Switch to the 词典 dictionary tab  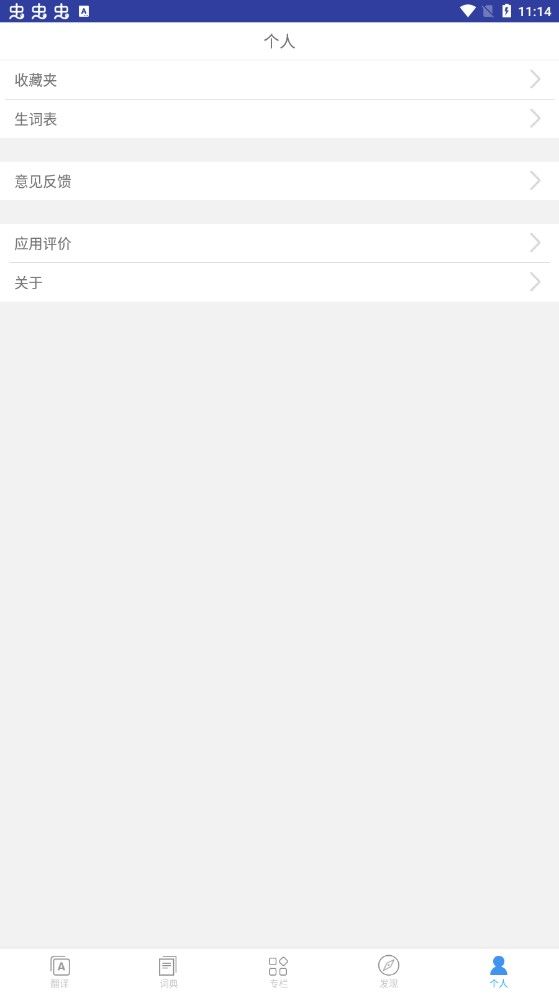click(x=168, y=972)
